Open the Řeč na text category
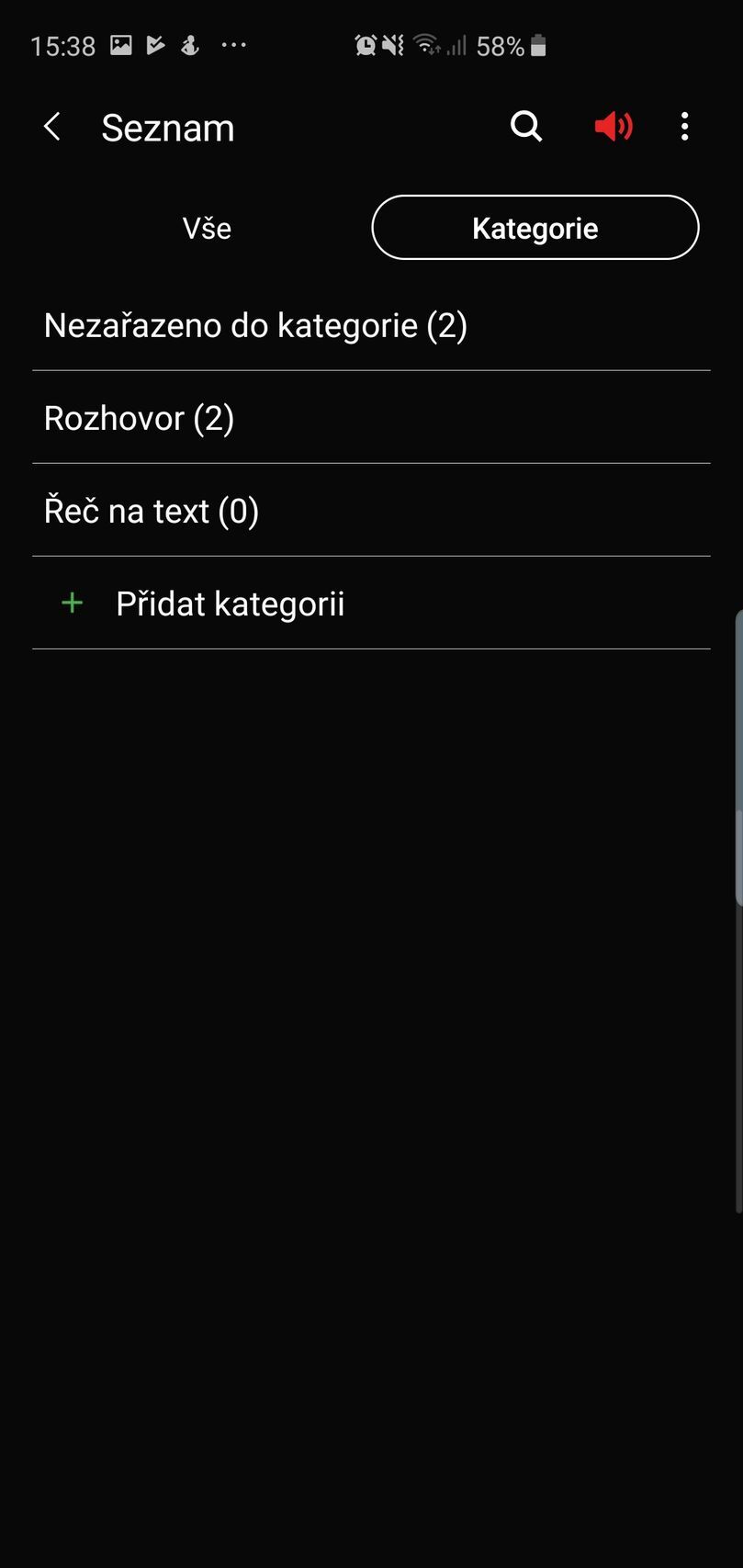Viewport: 743px width, 1568px height. point(152,510)
